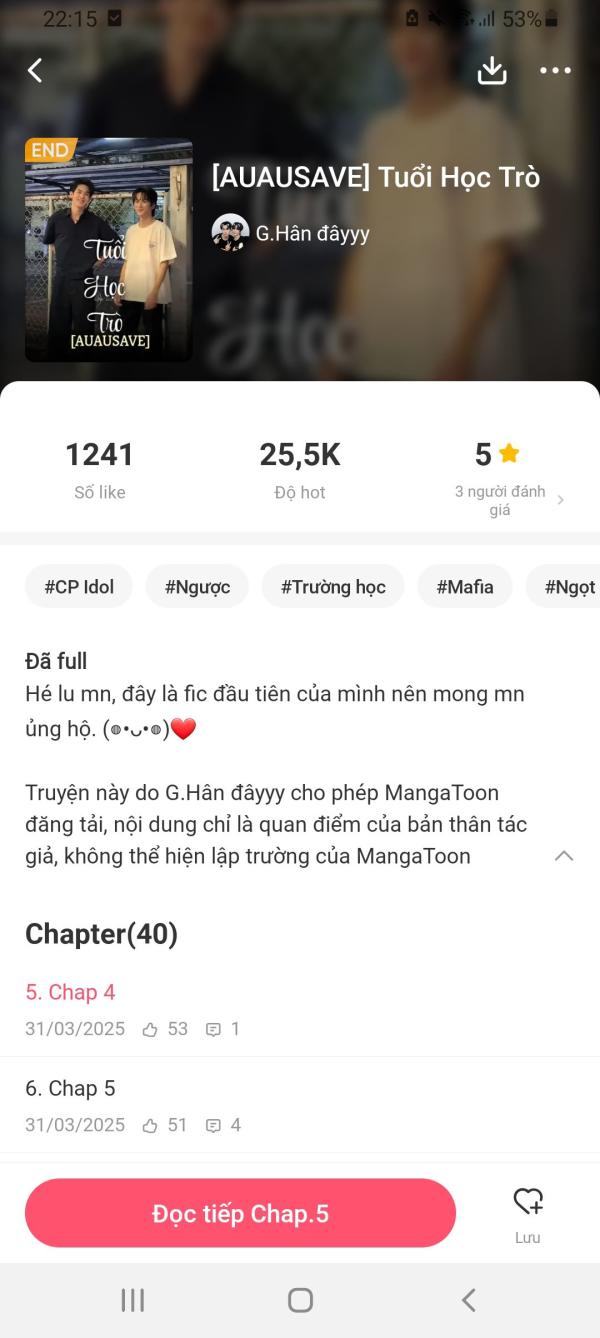This screenshot has height=1338, width=600.
Task: Download the story for offline reading
Action: coord(492,70)
